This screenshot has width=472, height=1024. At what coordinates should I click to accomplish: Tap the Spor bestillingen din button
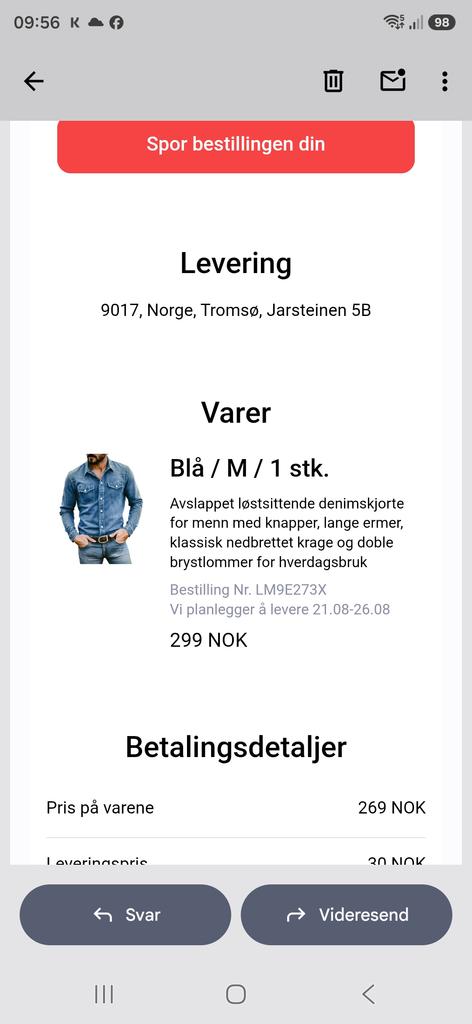[x=236, y=146]
